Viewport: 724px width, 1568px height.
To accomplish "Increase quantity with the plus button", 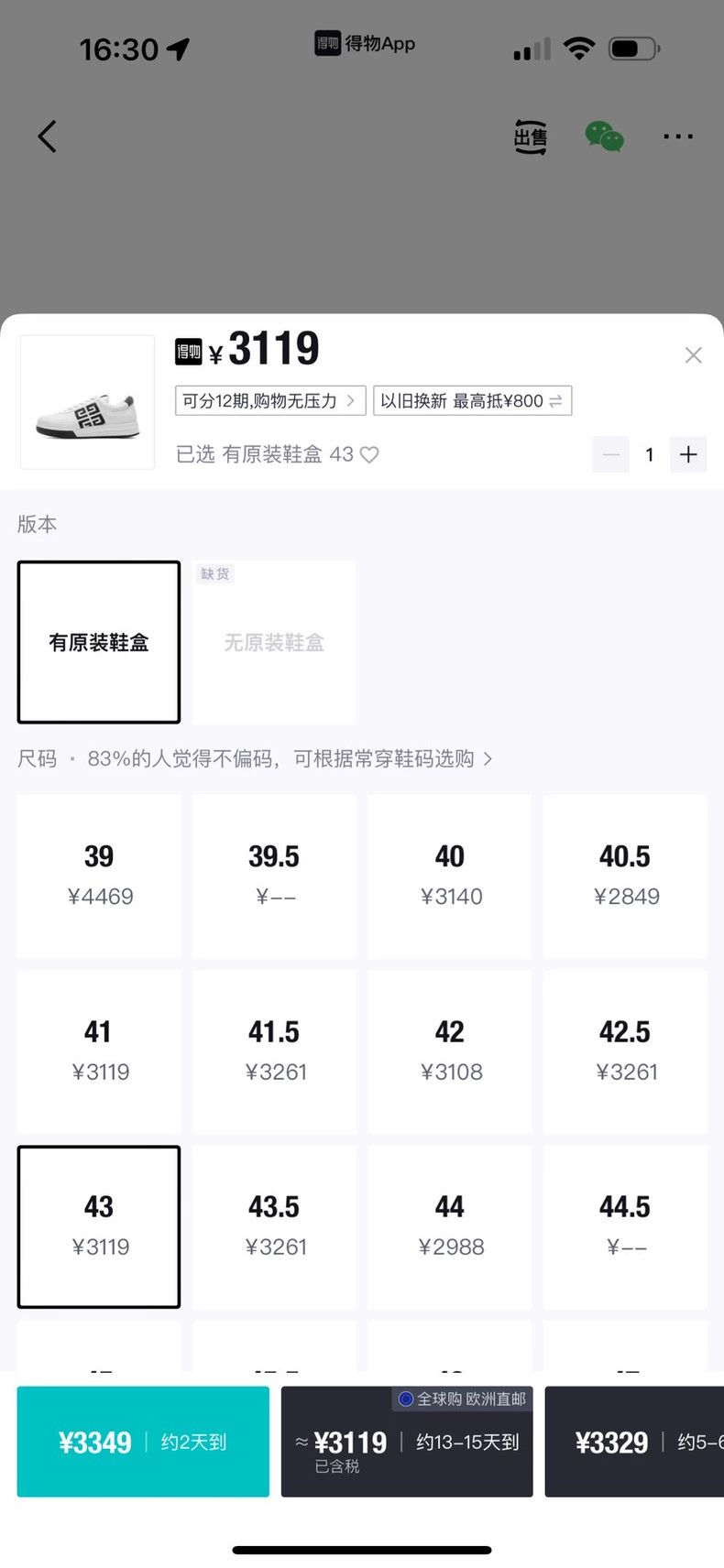I will coord(688,454).
